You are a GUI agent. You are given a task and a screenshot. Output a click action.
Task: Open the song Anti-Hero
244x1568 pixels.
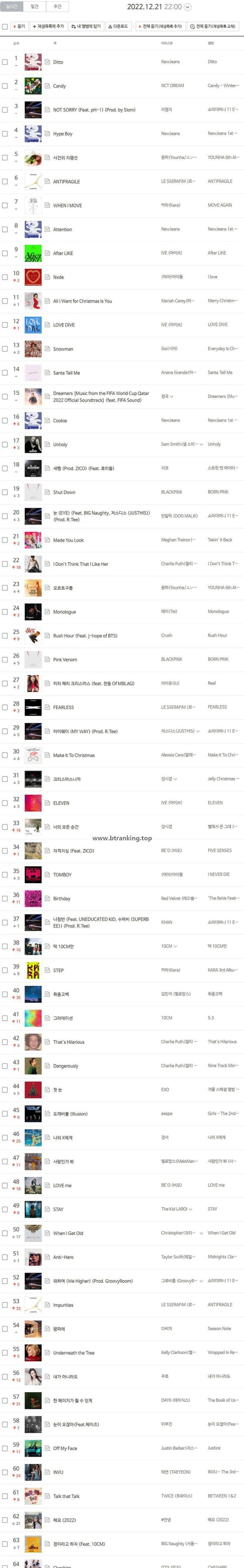63,1257
